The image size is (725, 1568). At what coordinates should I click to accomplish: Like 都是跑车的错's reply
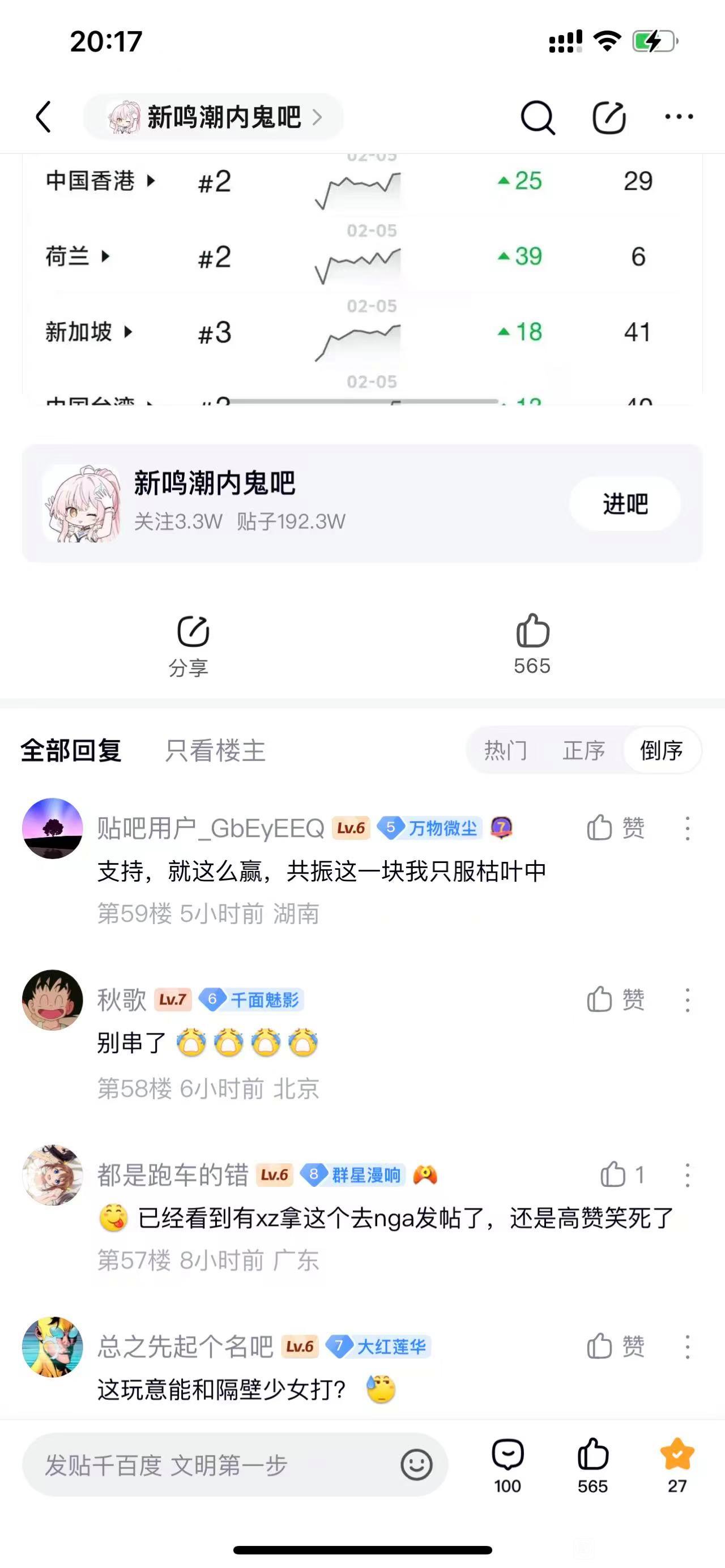[621, 1174]
